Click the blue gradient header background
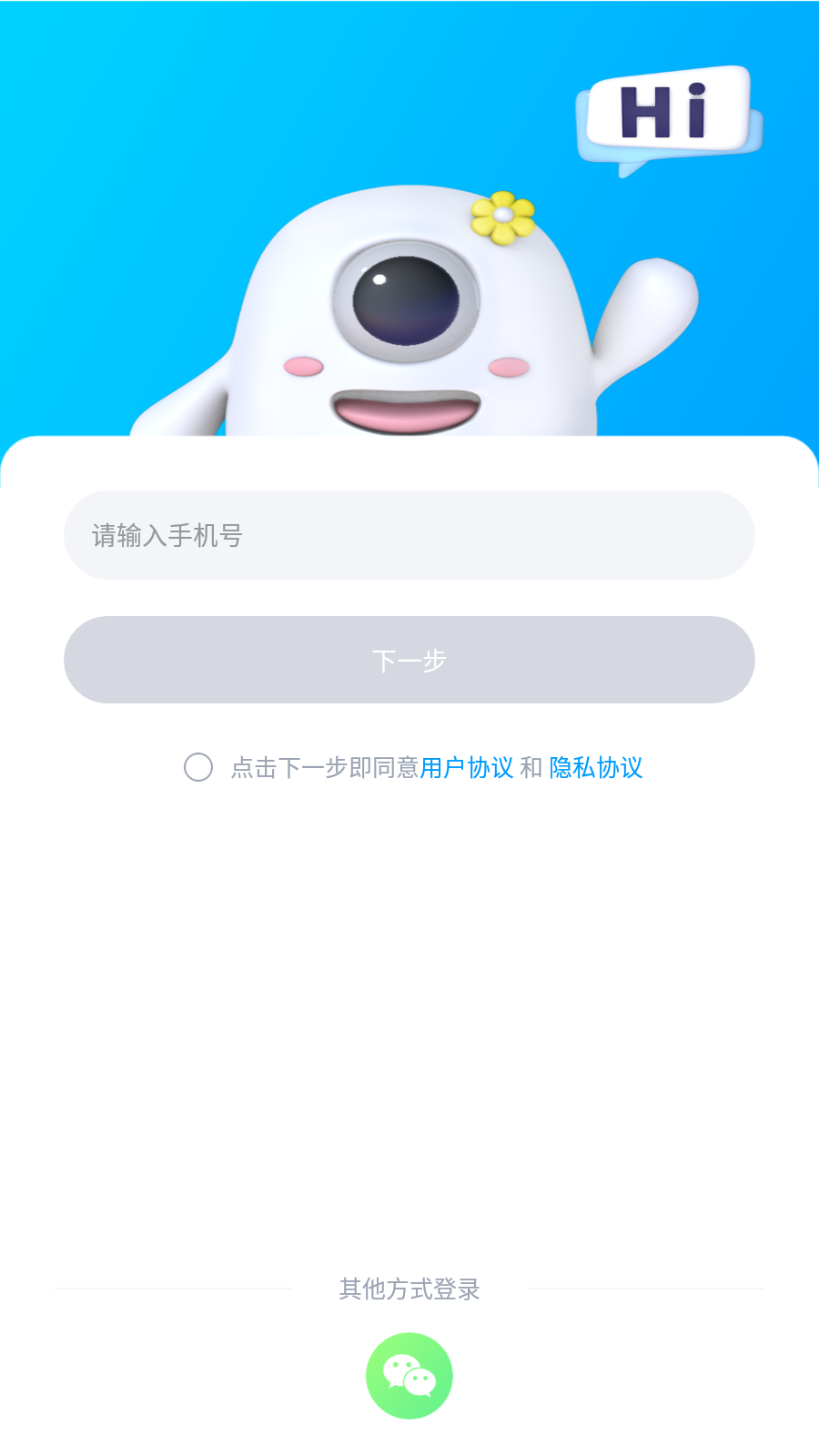The image size is (819, 1456). 109,109
